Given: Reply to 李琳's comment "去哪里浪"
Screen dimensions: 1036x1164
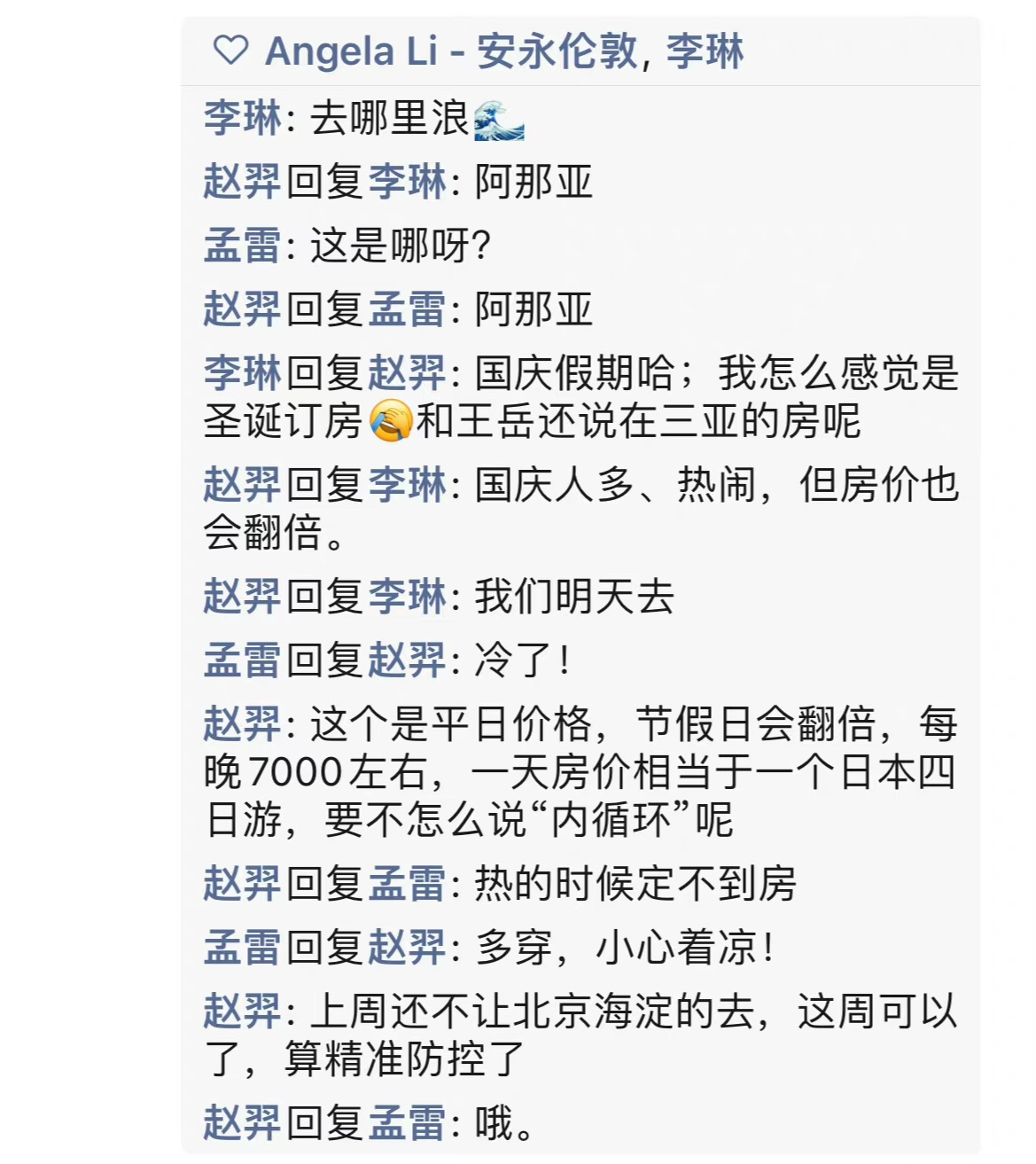Looking at the screenshot, I should tap(388, 118).
